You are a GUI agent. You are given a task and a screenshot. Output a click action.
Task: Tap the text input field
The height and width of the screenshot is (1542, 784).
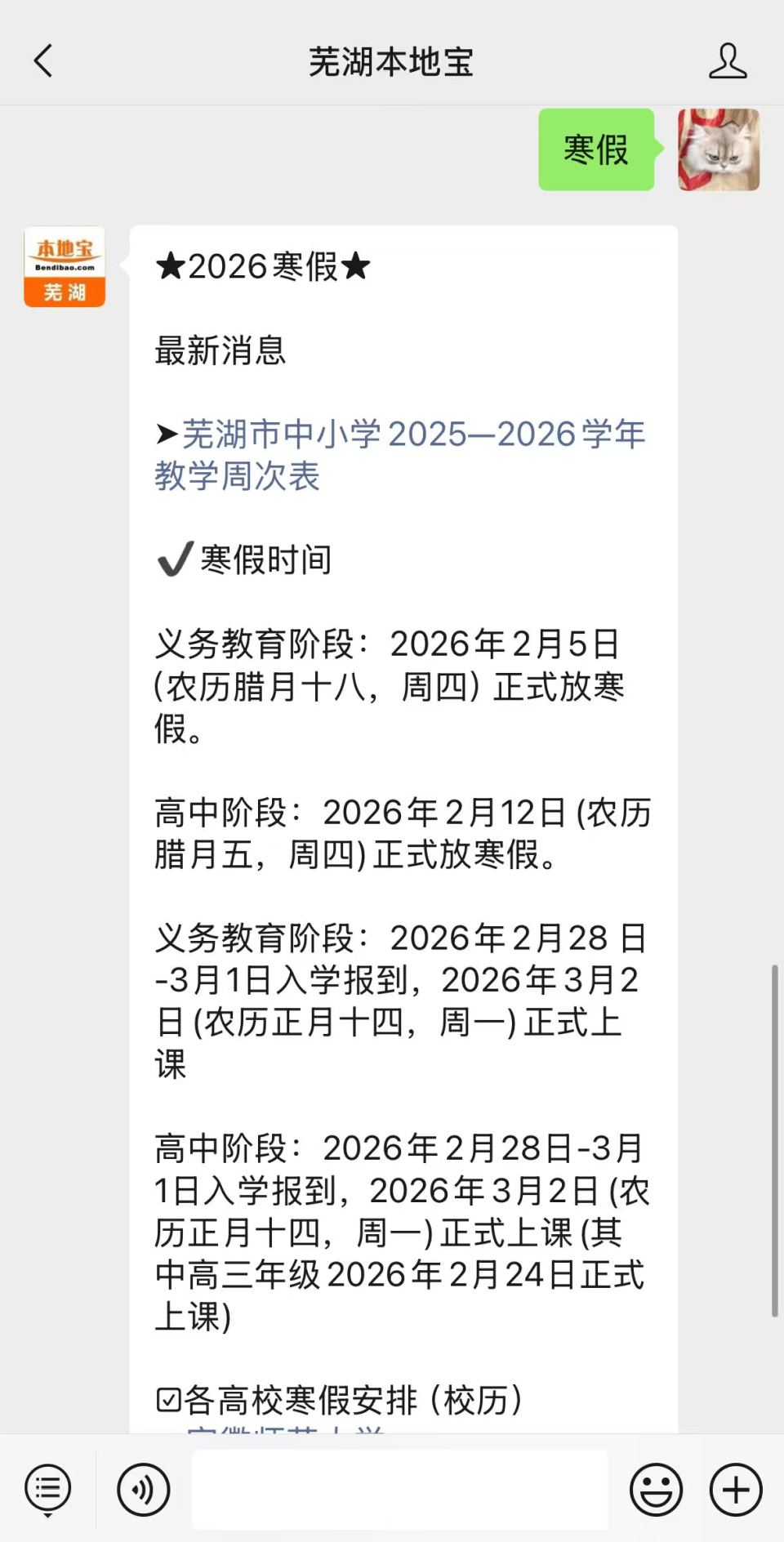coord(399,1488)
